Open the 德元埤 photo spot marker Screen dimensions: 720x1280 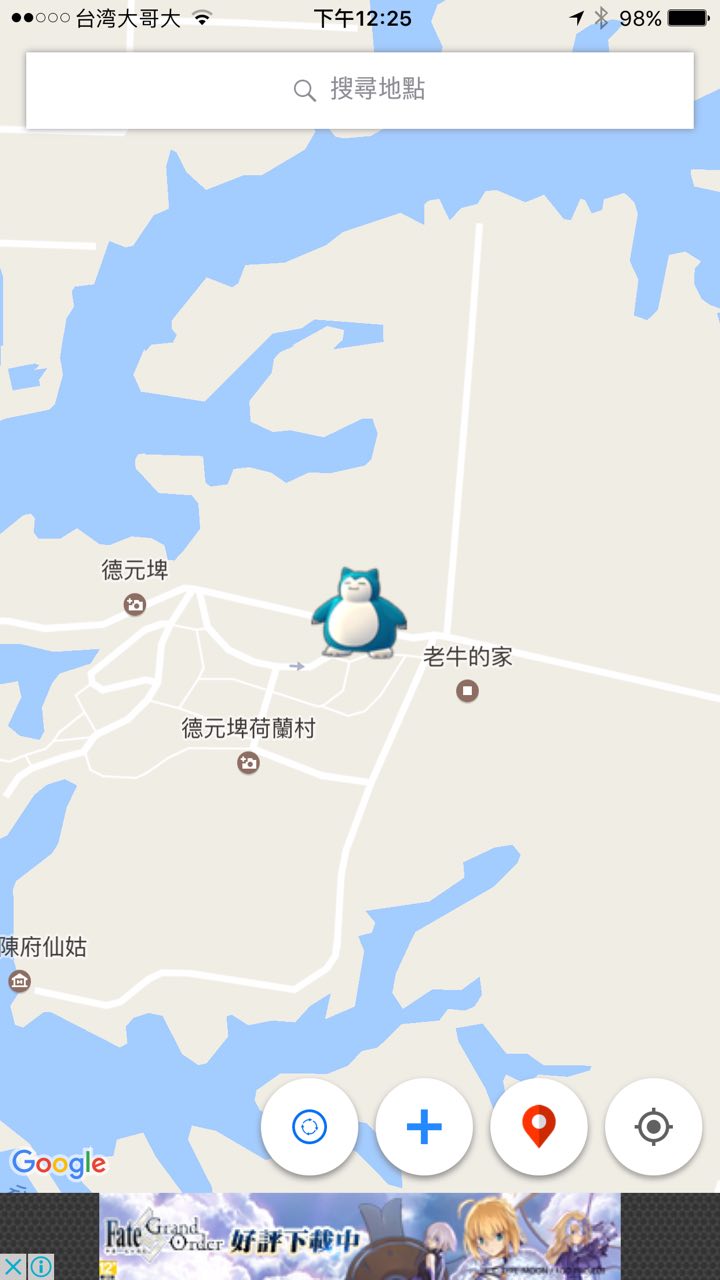[134, 604]
